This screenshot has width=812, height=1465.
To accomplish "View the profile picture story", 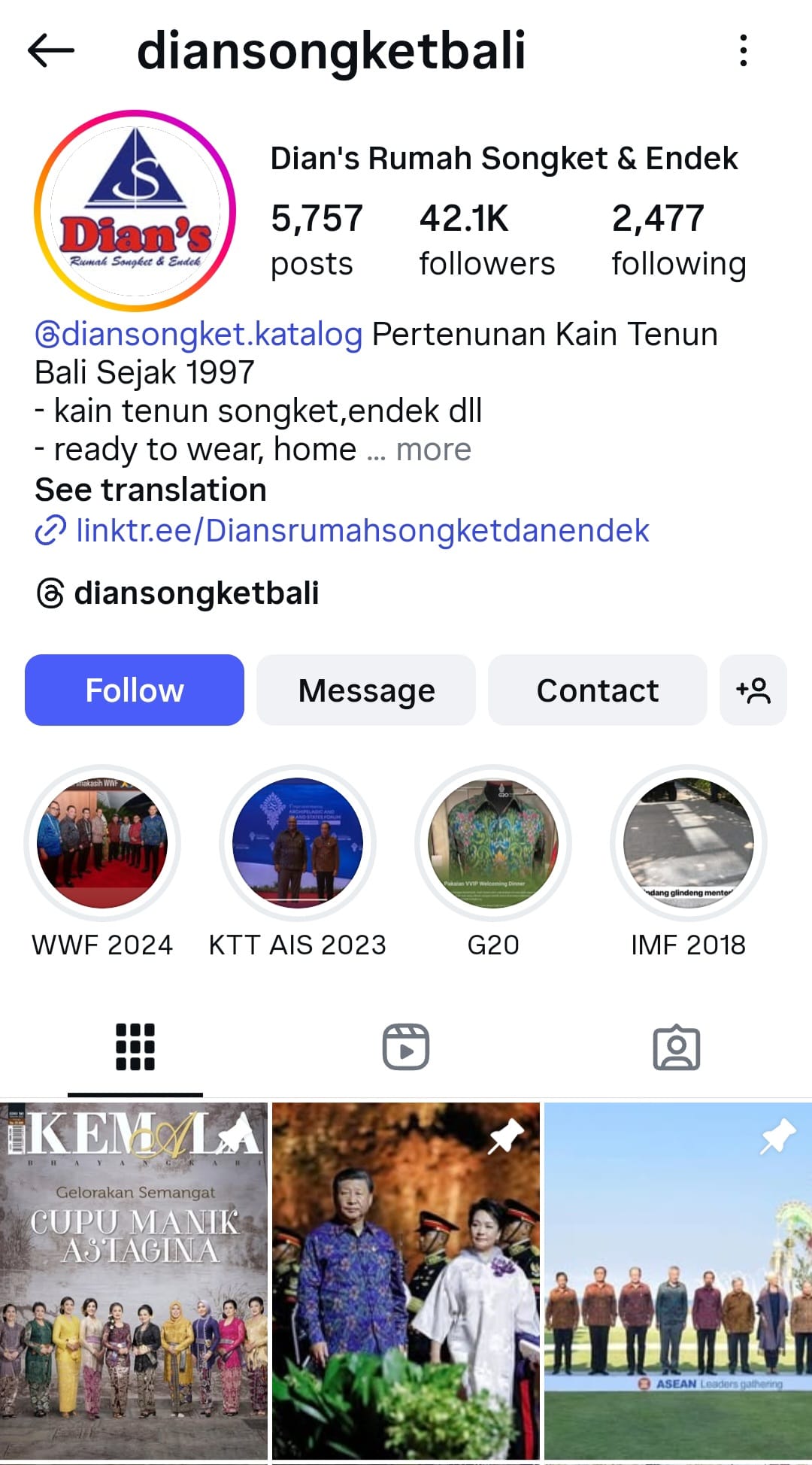I will click(135, 211).
